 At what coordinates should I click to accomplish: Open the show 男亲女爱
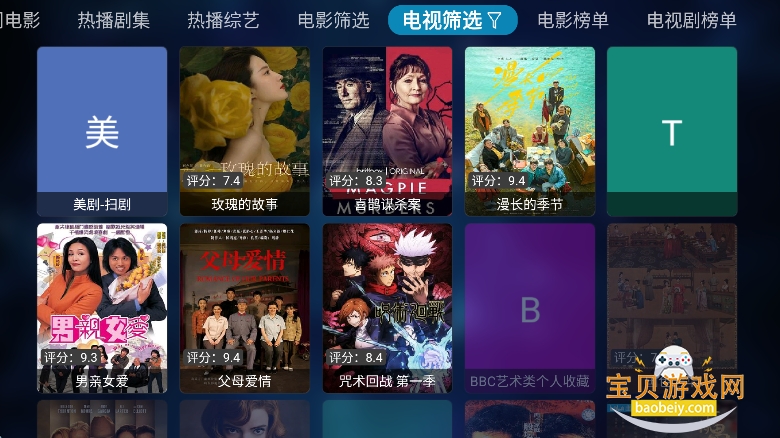coord(102,308)
